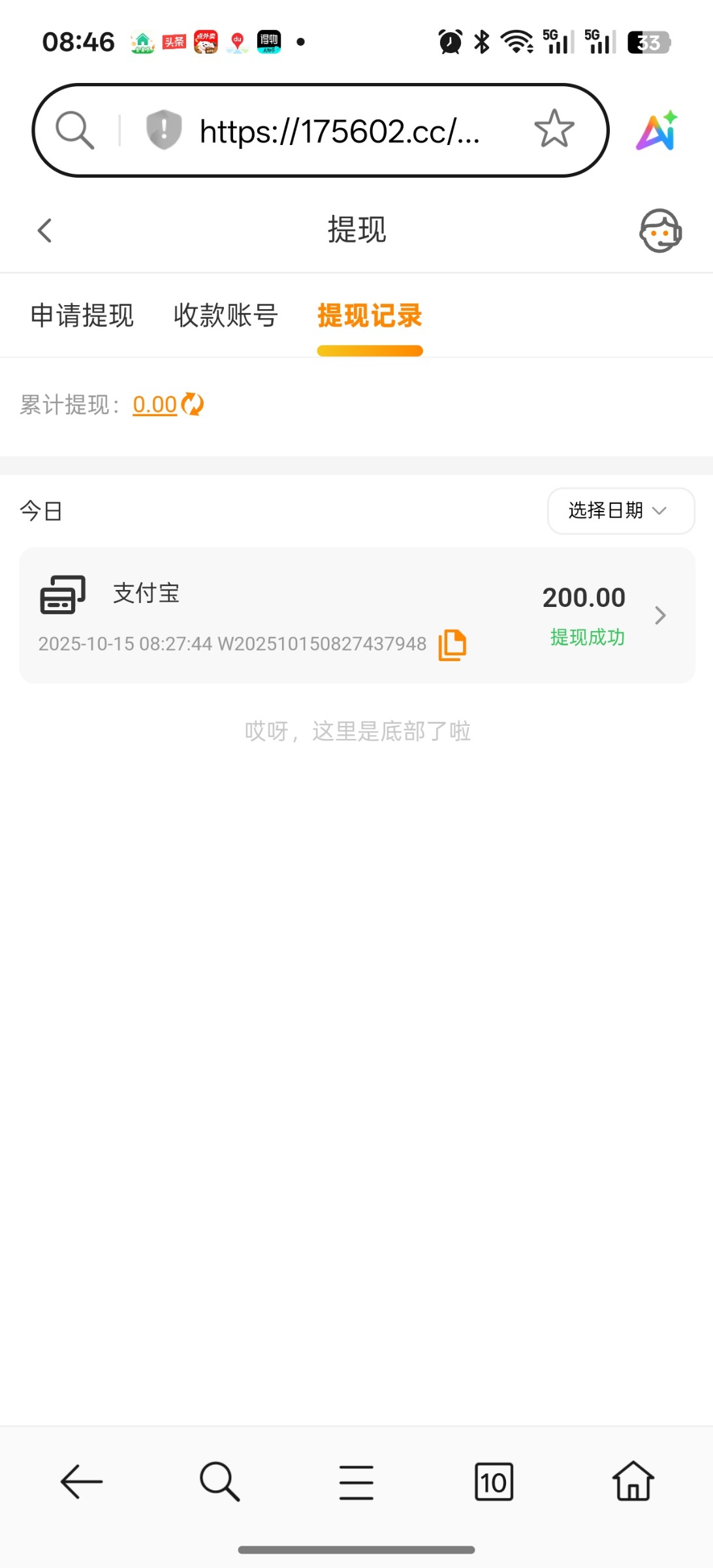Switch to the 收款账号 tab

(x=226, y=316)
